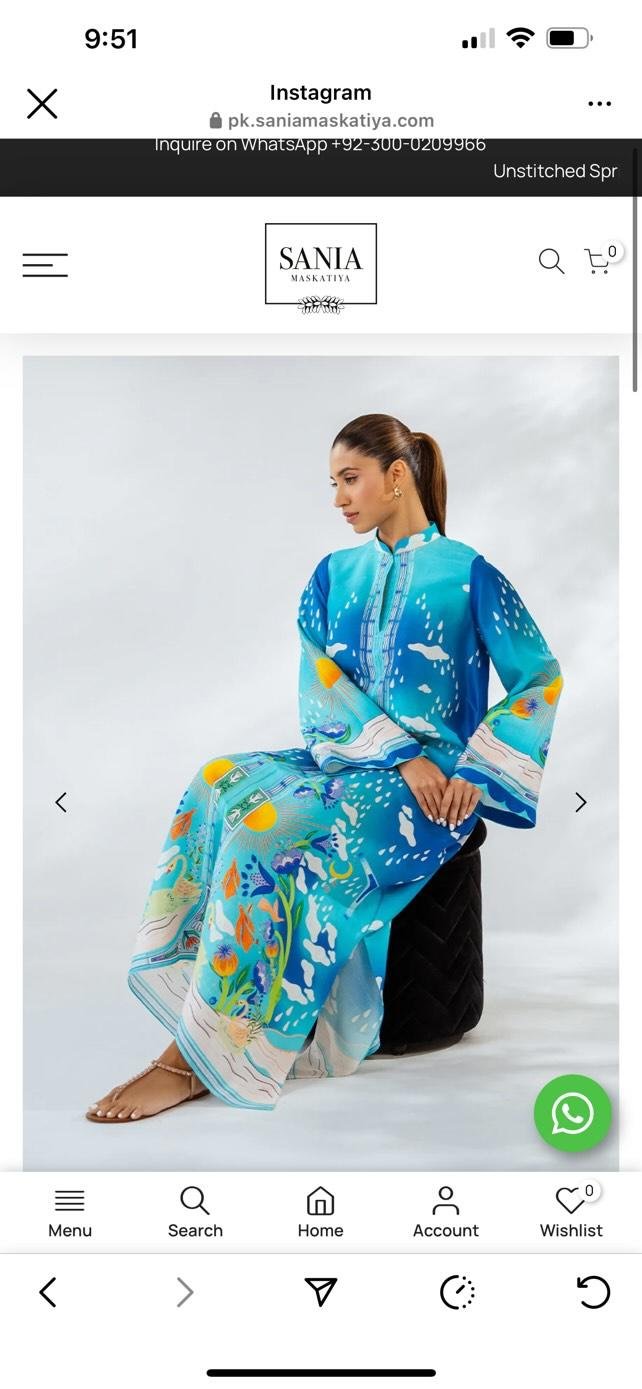642x1389 pixels.
Task: Show the previous product image
Action: coord(61,802)
